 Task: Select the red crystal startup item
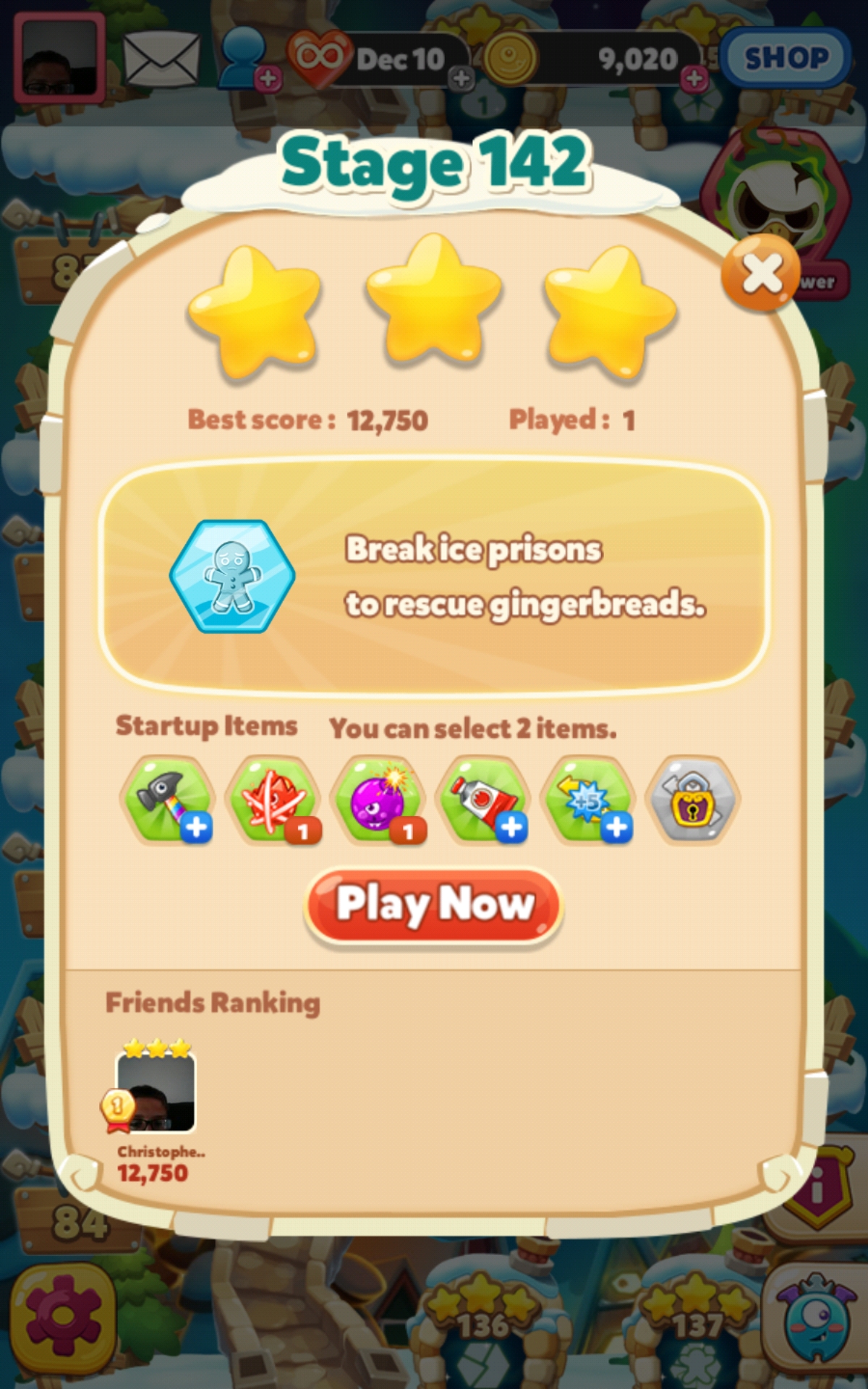pos(272,799)
